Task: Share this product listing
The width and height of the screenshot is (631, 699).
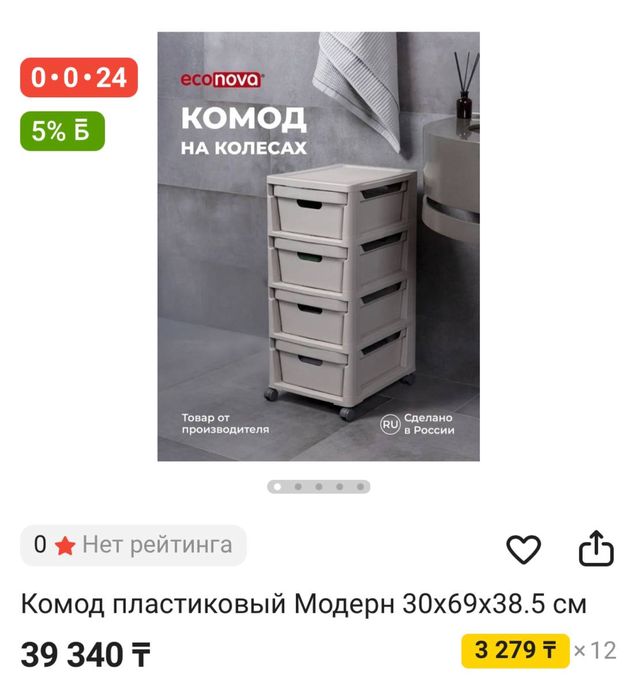Action: [595, 548]
